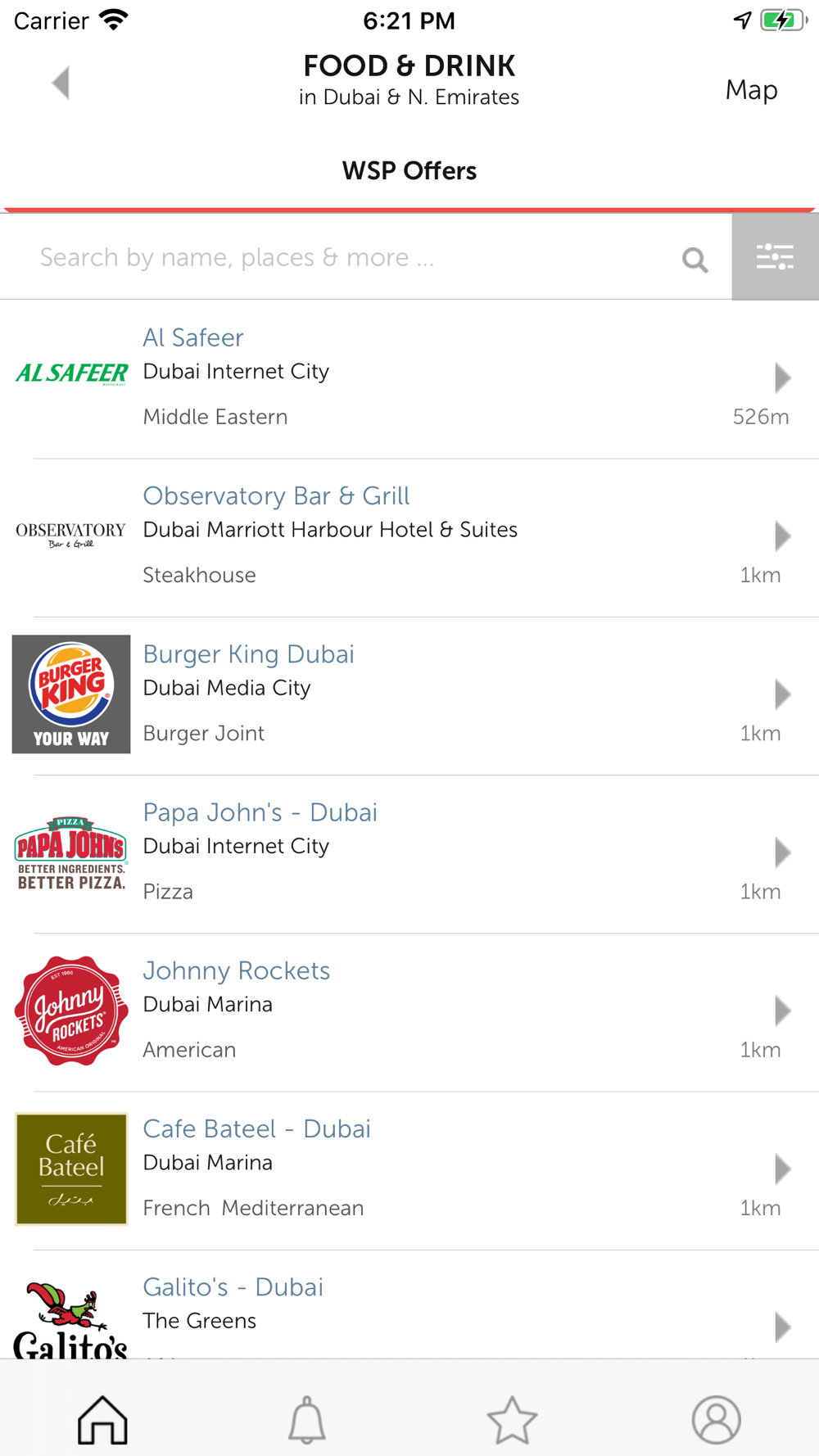The width and height of the screenshot is (819, 1456).
Task: Open the notifications bell tab
Action: tap(307, 1419)
